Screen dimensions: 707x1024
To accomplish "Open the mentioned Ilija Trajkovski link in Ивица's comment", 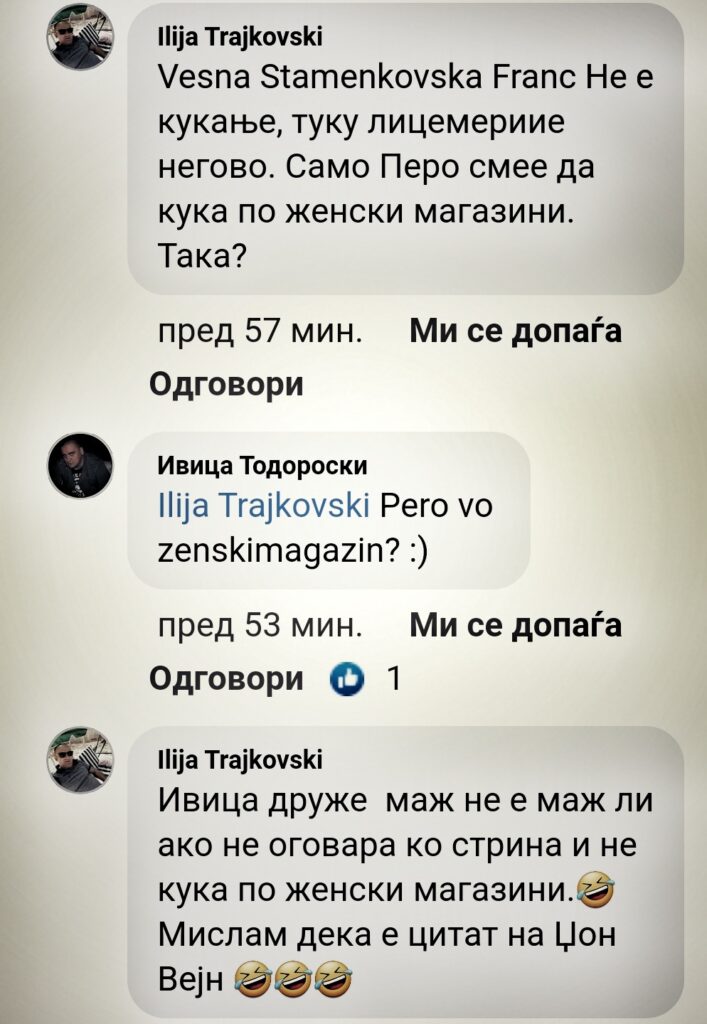I will point(264,506).
